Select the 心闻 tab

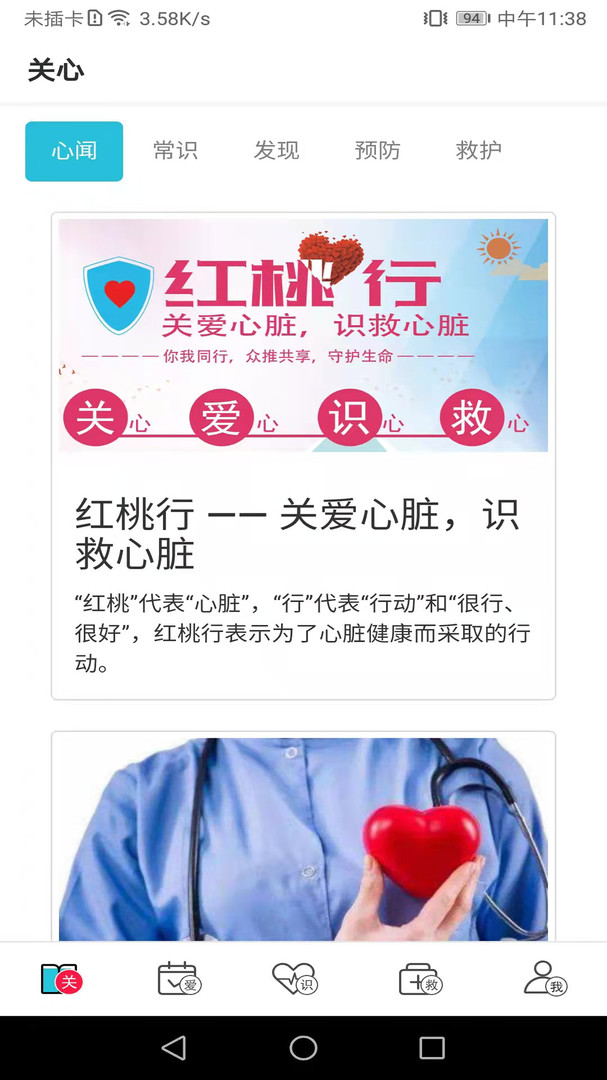coord(74,151)
